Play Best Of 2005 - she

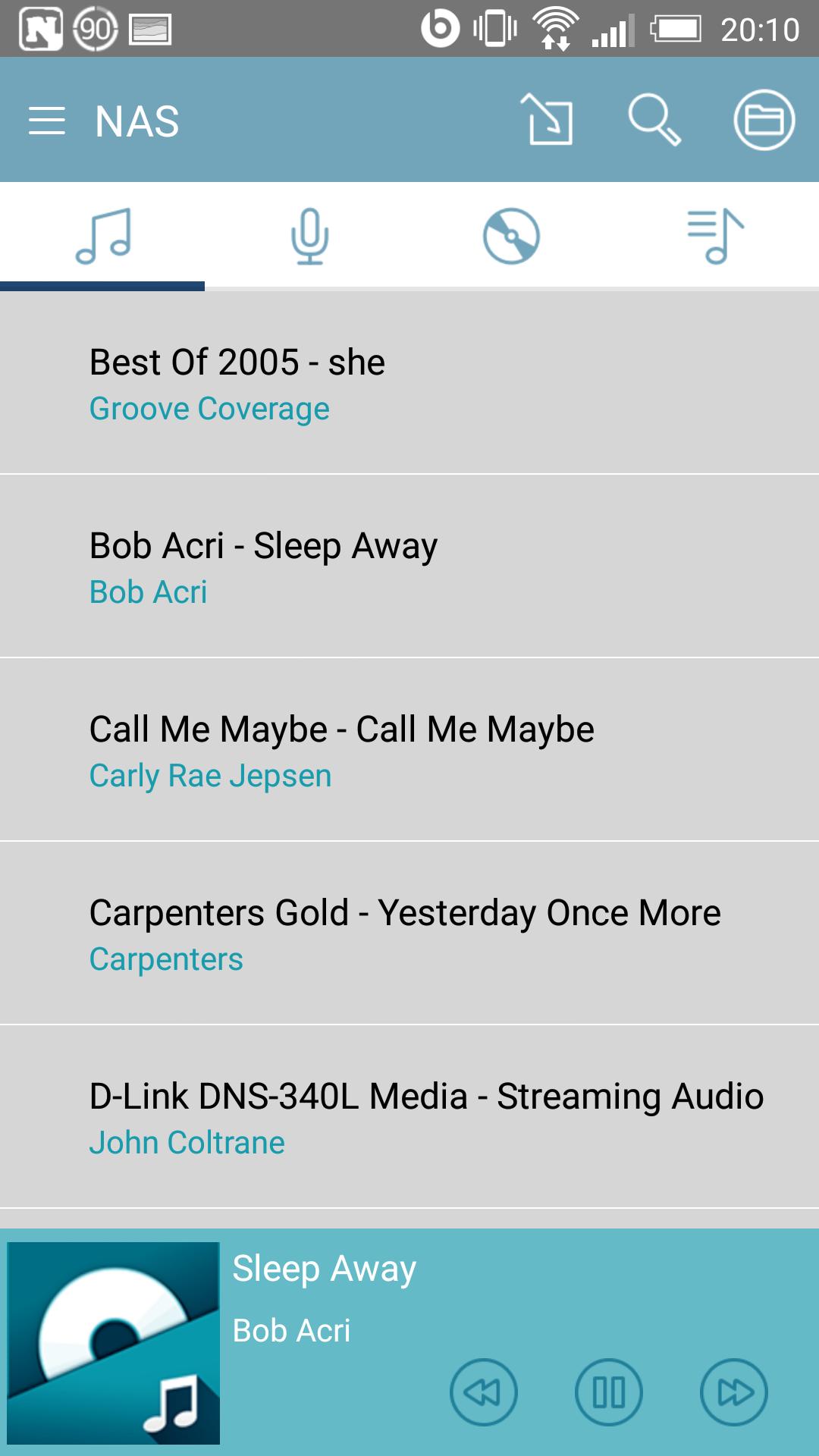click(409, 384)
